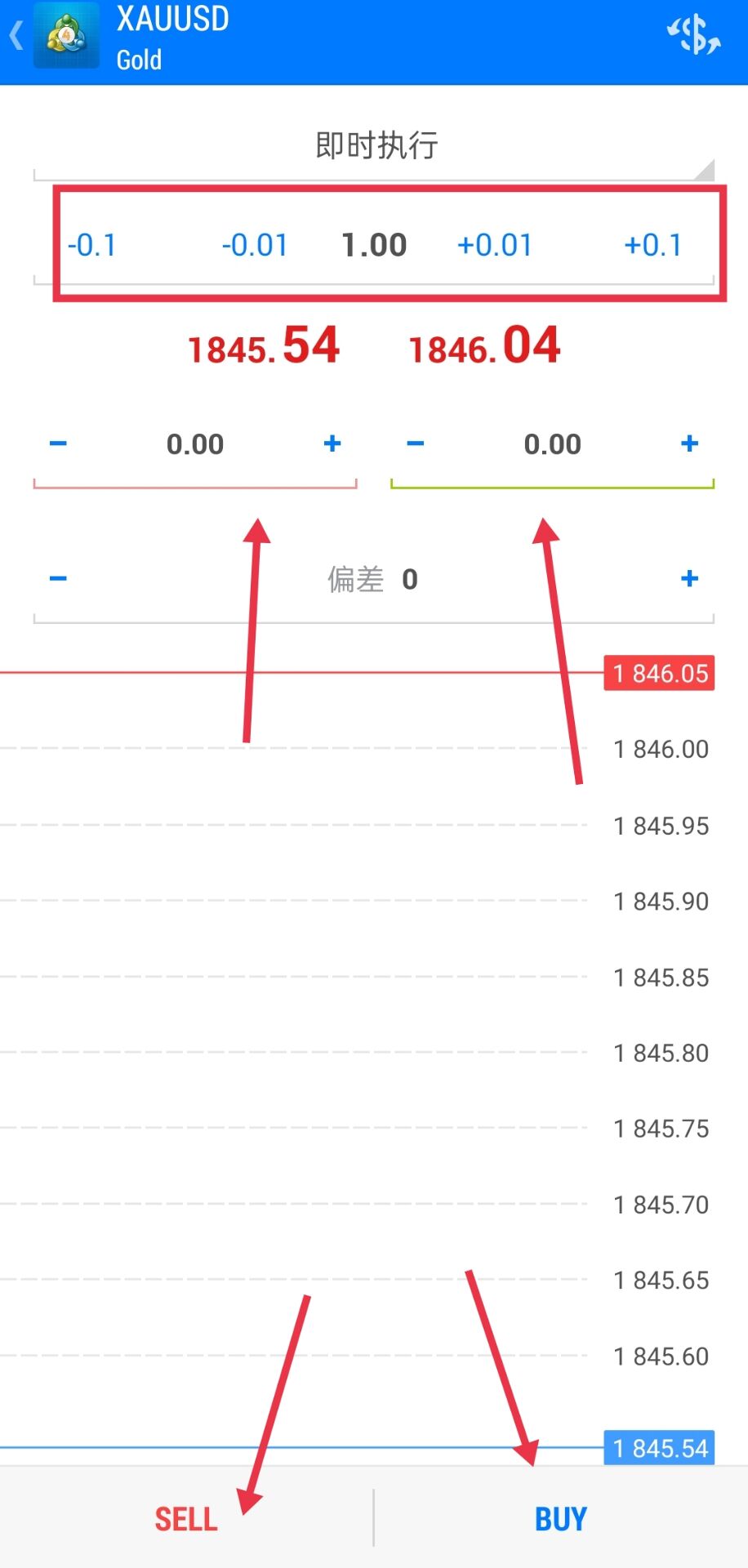Decrease the 偏差 deviation value
Viewport: 748px width, 1568px height.
coord(58,579)
